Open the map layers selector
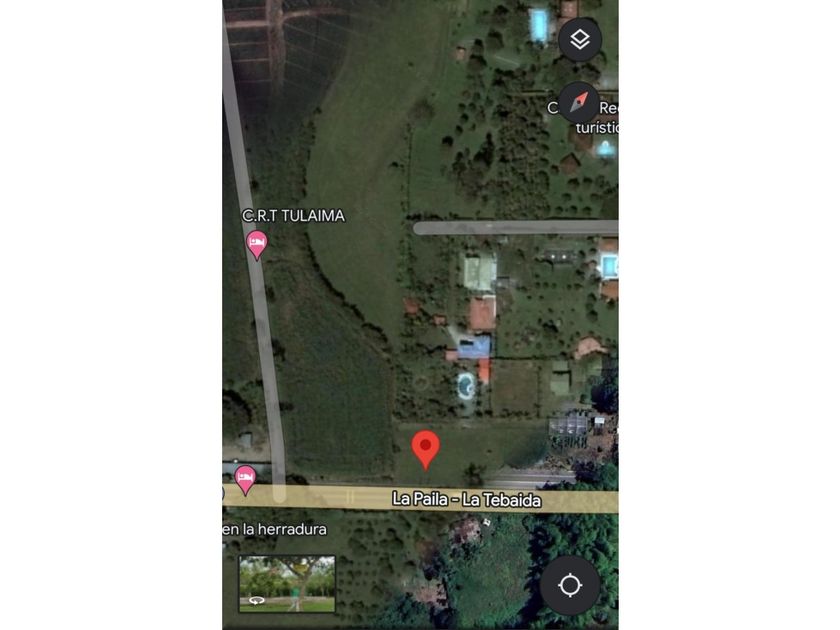840x630 pixels. coord(580,40)
